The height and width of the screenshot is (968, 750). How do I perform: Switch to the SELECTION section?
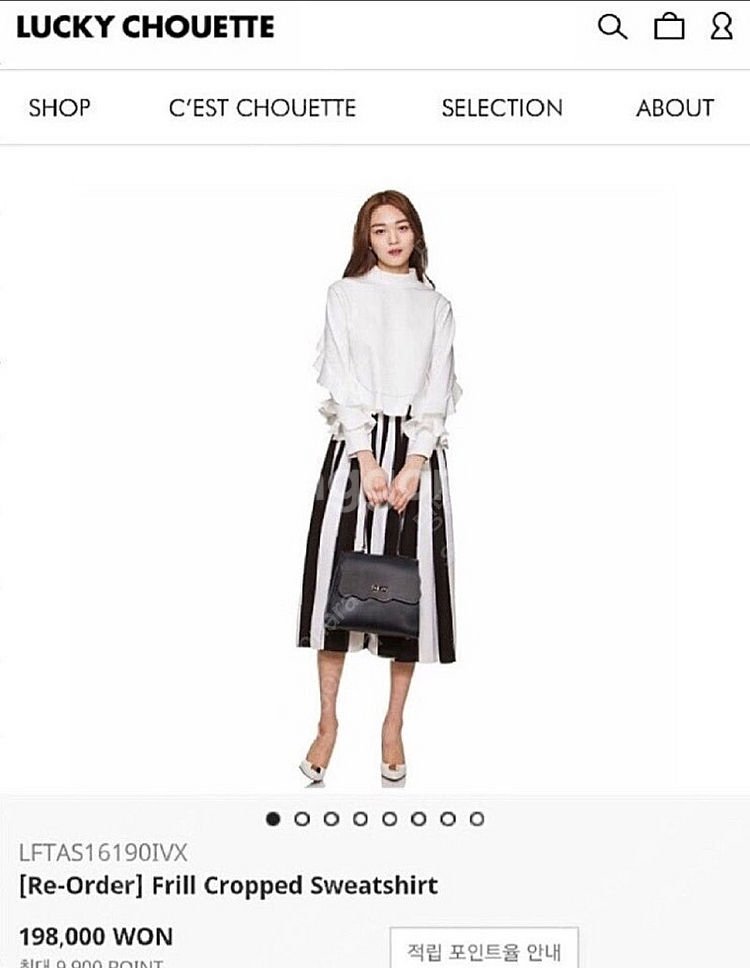click(502, 108)
